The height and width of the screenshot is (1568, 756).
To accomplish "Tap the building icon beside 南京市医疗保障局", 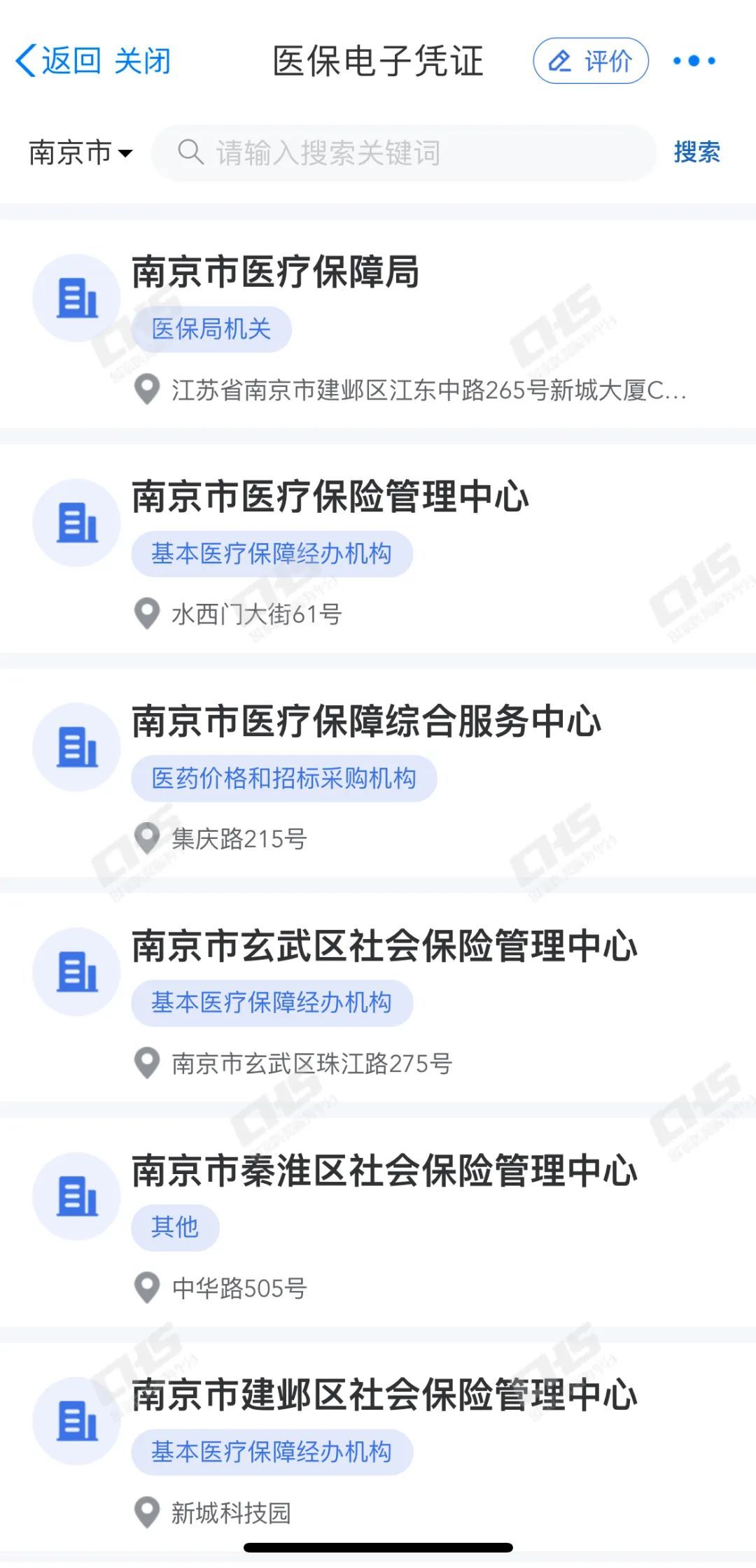I will 77,298.
